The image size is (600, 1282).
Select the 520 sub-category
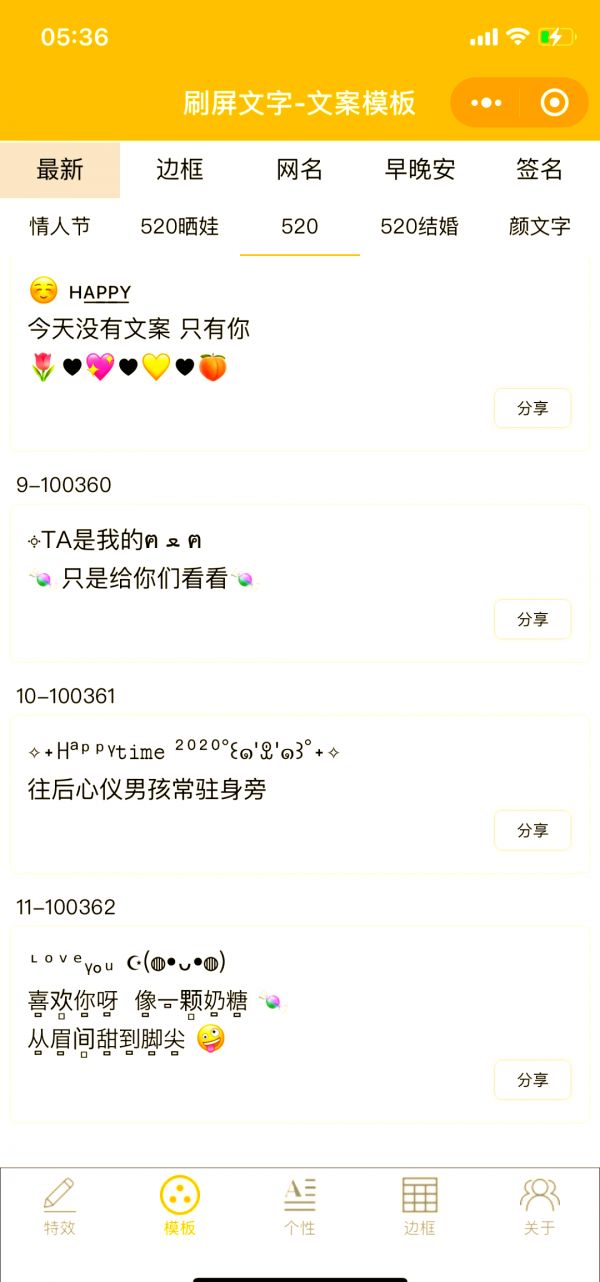point(300,227)
